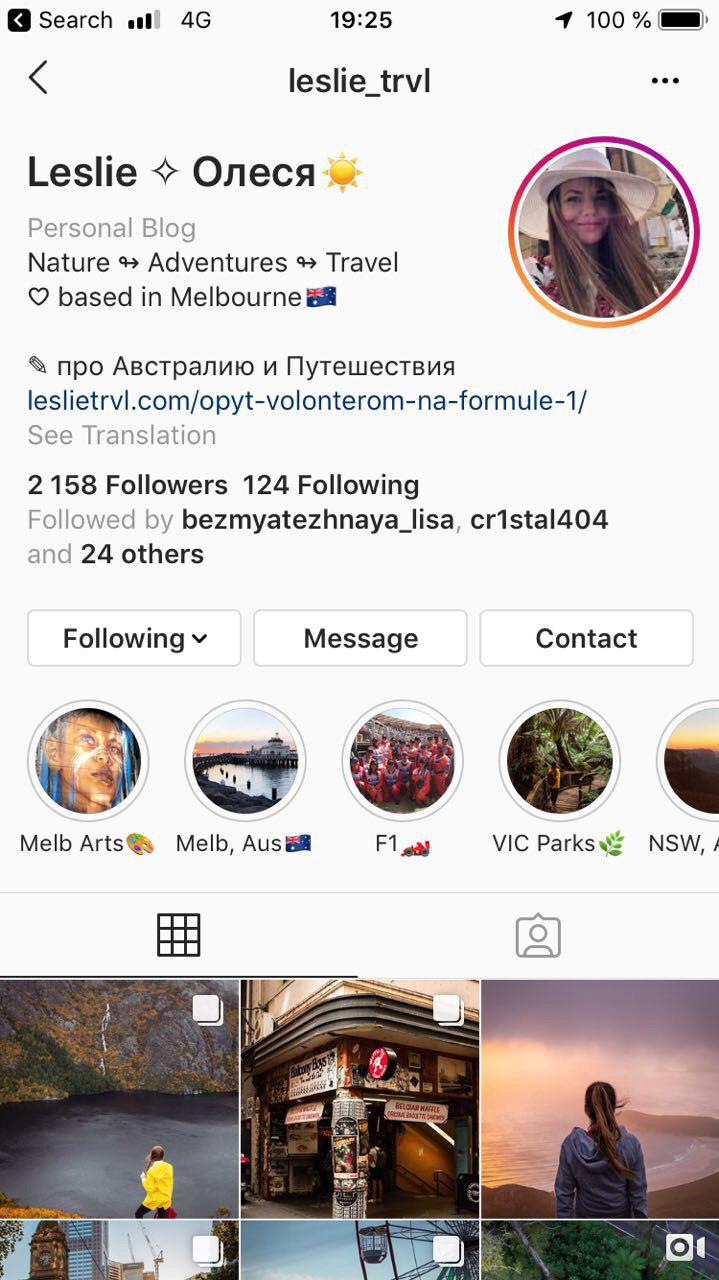Screen dimensions: 719x1280
Task: Send a message with Message button
Action: [360, 638]
